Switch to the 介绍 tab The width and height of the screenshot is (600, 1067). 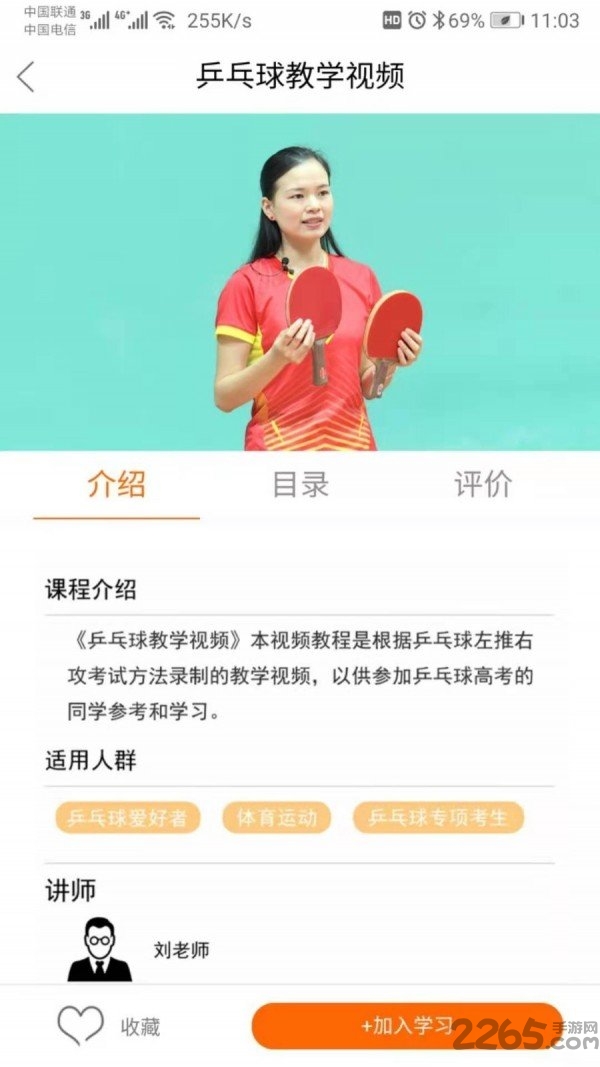pyautogui.click(x=116, y=485)
